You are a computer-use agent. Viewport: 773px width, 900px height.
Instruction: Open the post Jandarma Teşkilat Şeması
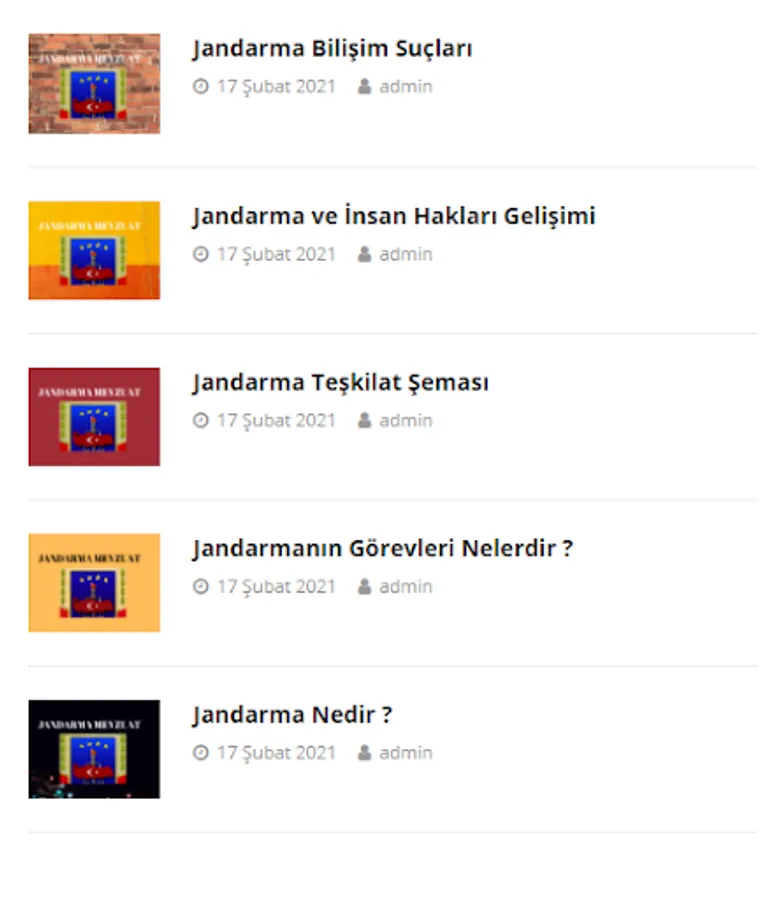(340, 383)
